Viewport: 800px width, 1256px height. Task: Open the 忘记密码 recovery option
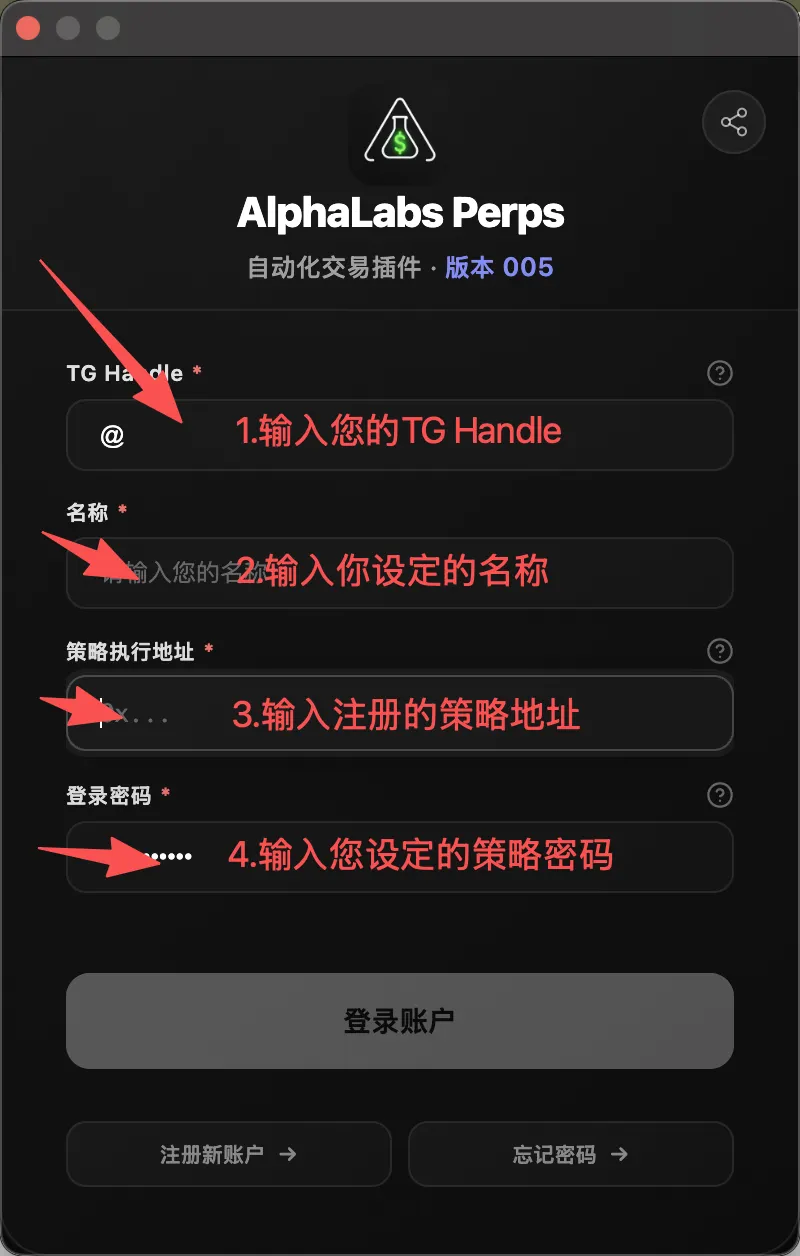tap(570, 1154)
